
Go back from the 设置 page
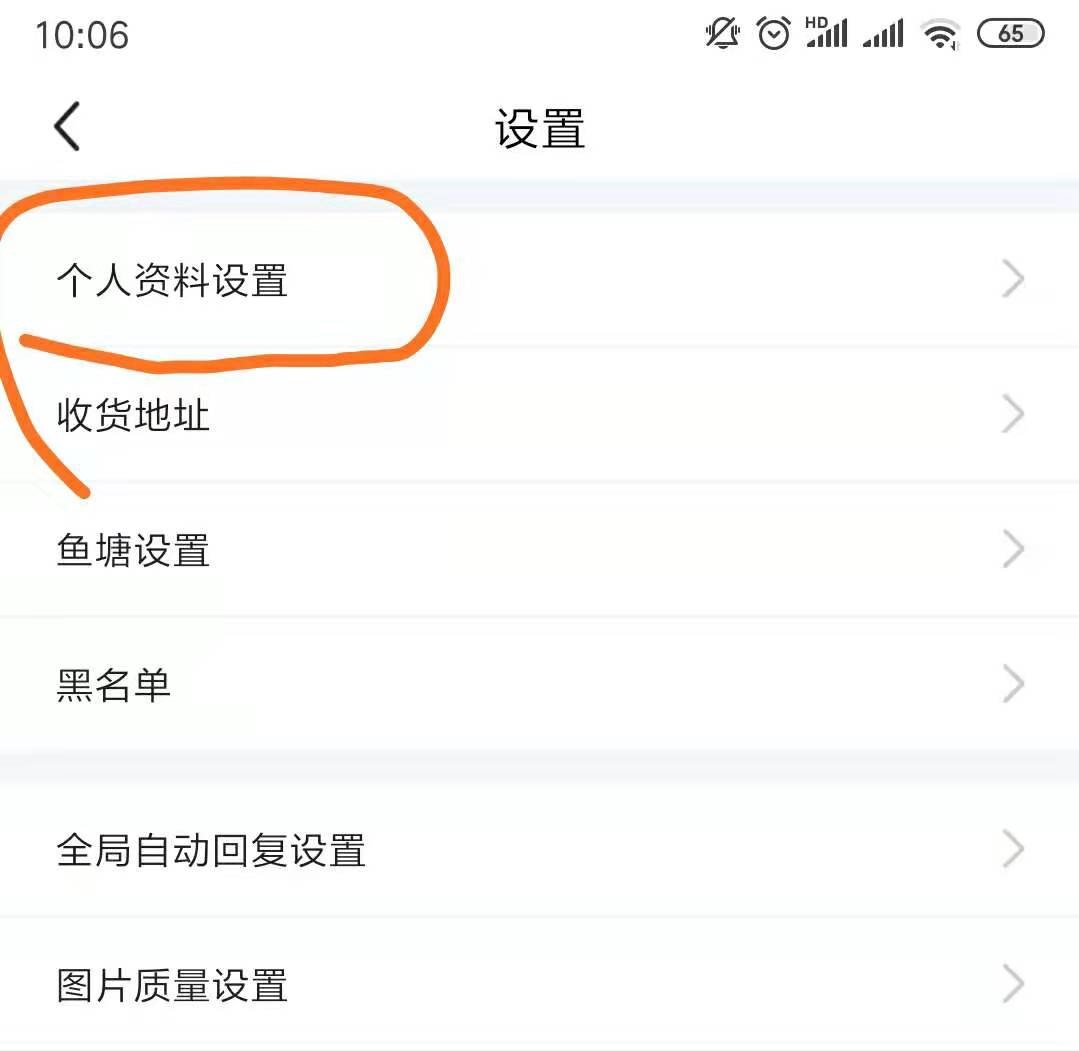67,127
